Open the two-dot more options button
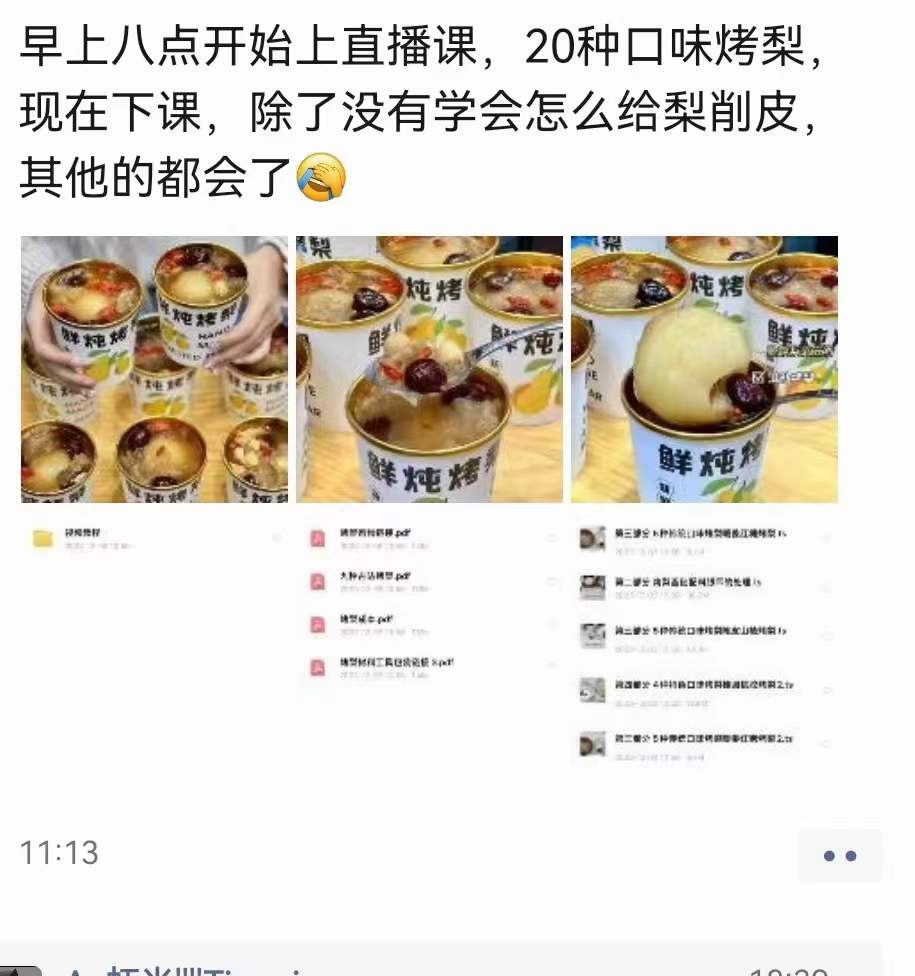The image size is (915, 976). [838, 857]
